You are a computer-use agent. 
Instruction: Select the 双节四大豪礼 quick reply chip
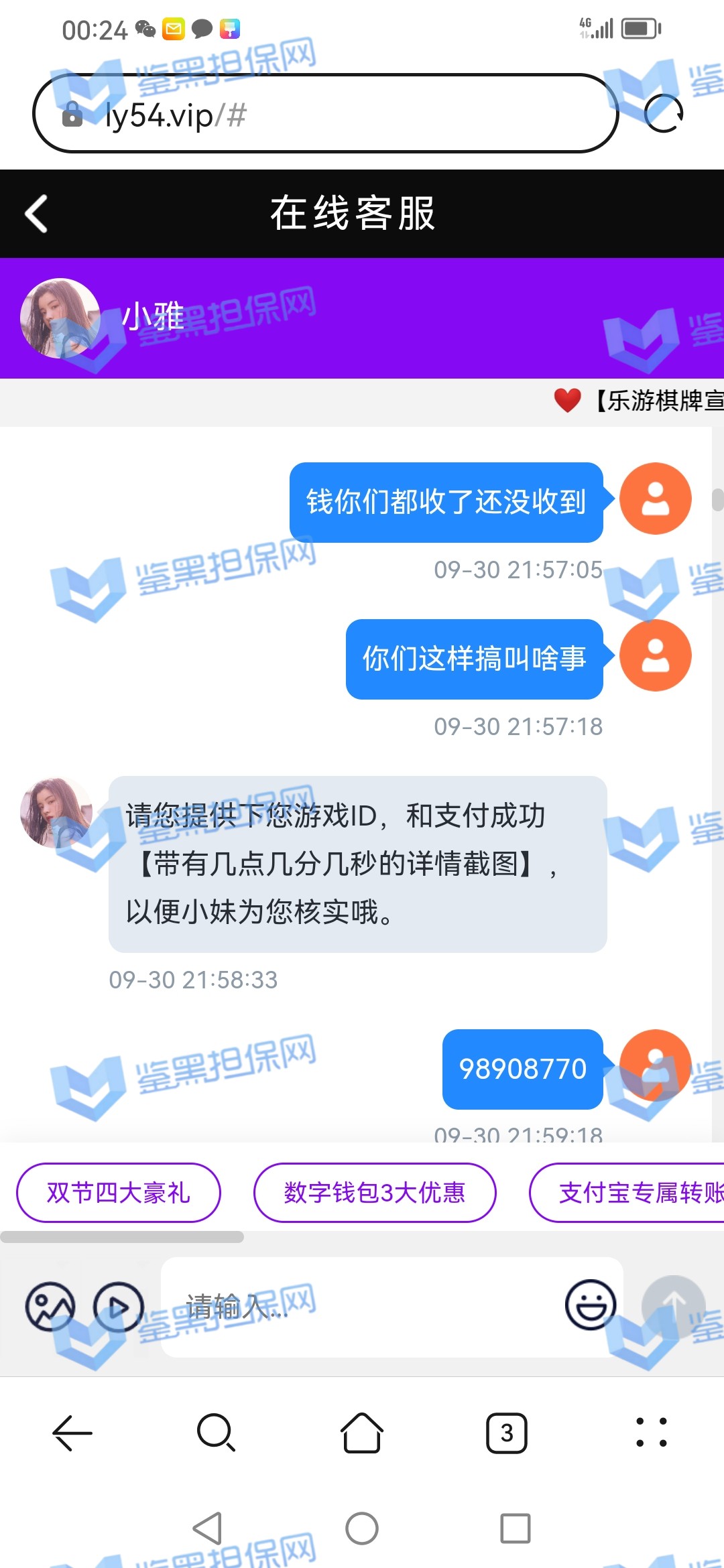pyautogui.click(x=119, y=1193)
